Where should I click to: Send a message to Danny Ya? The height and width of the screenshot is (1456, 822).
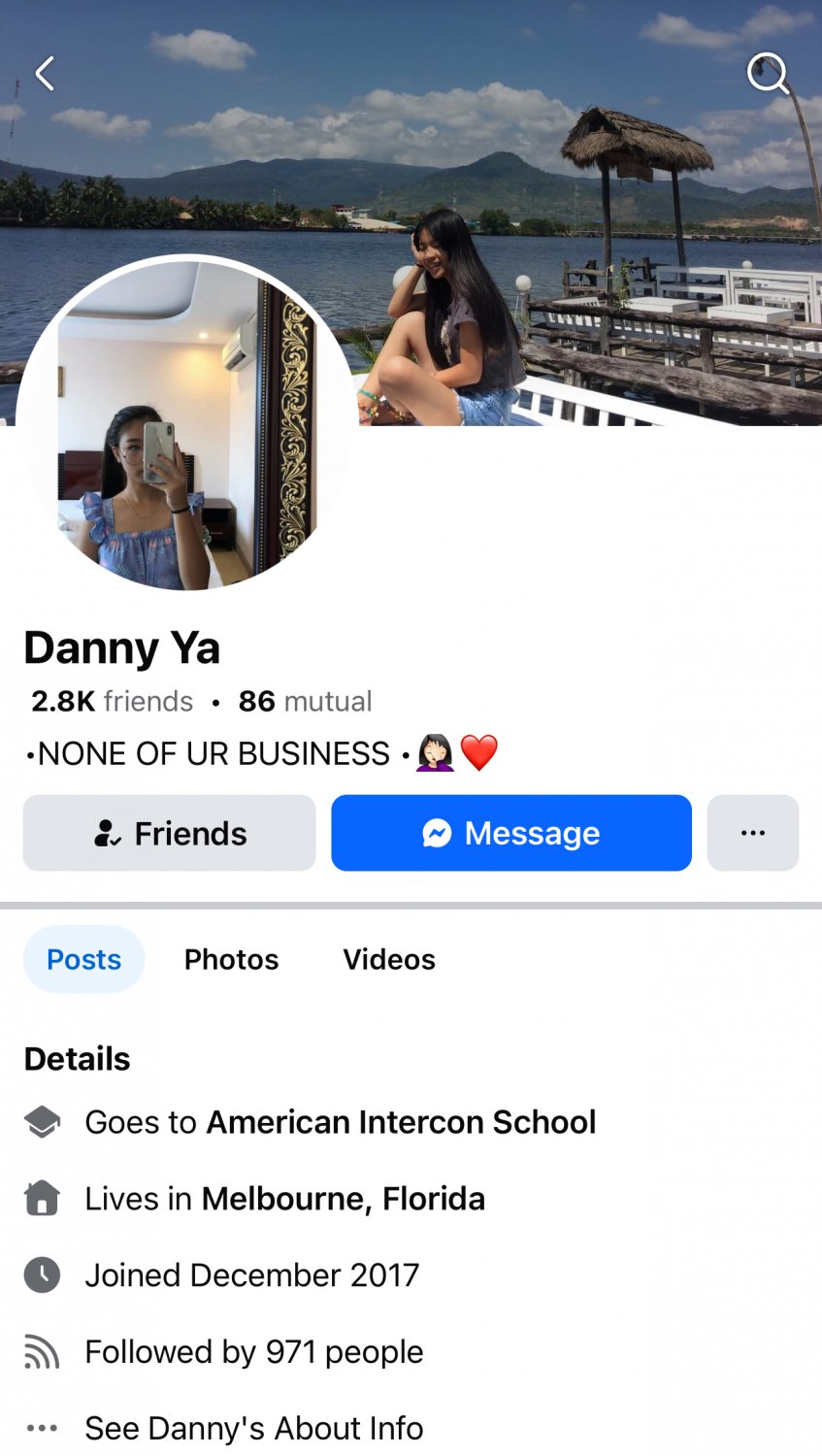point(511,833)
